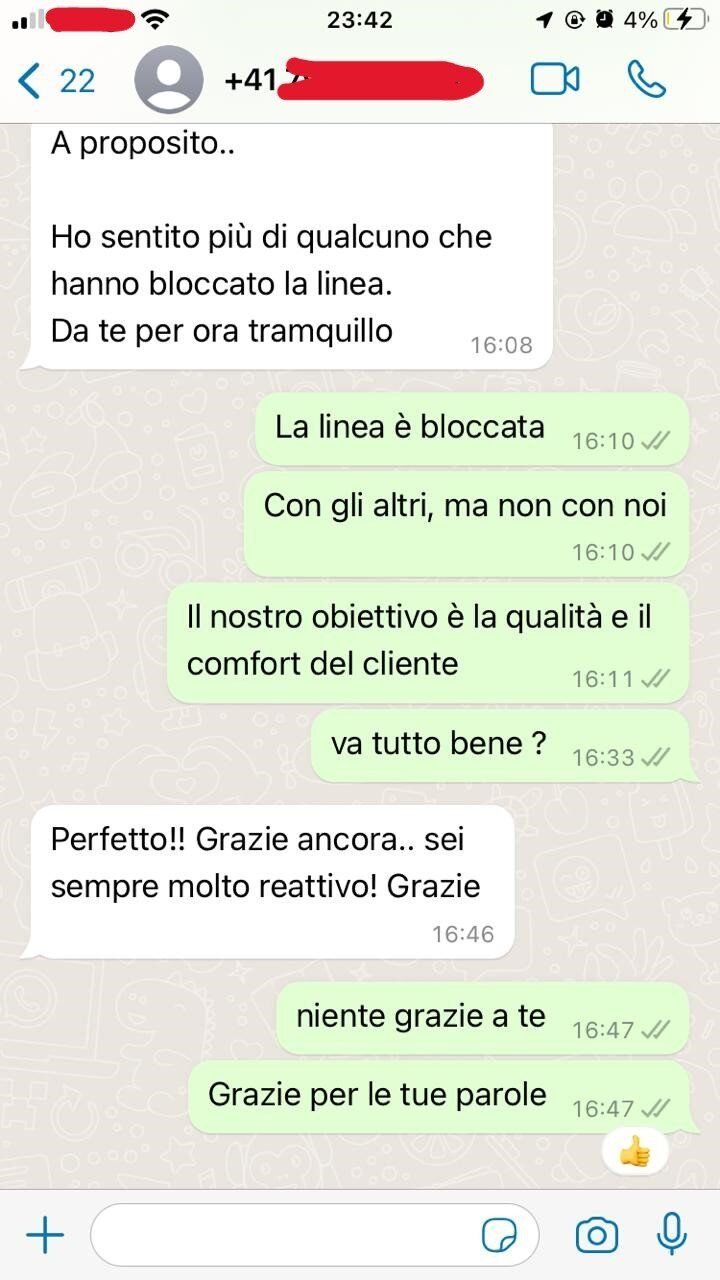Image resolution: width=720 pixels, height=1280 pixels.
Task: Start a video call
Action: tap(555, 80)
